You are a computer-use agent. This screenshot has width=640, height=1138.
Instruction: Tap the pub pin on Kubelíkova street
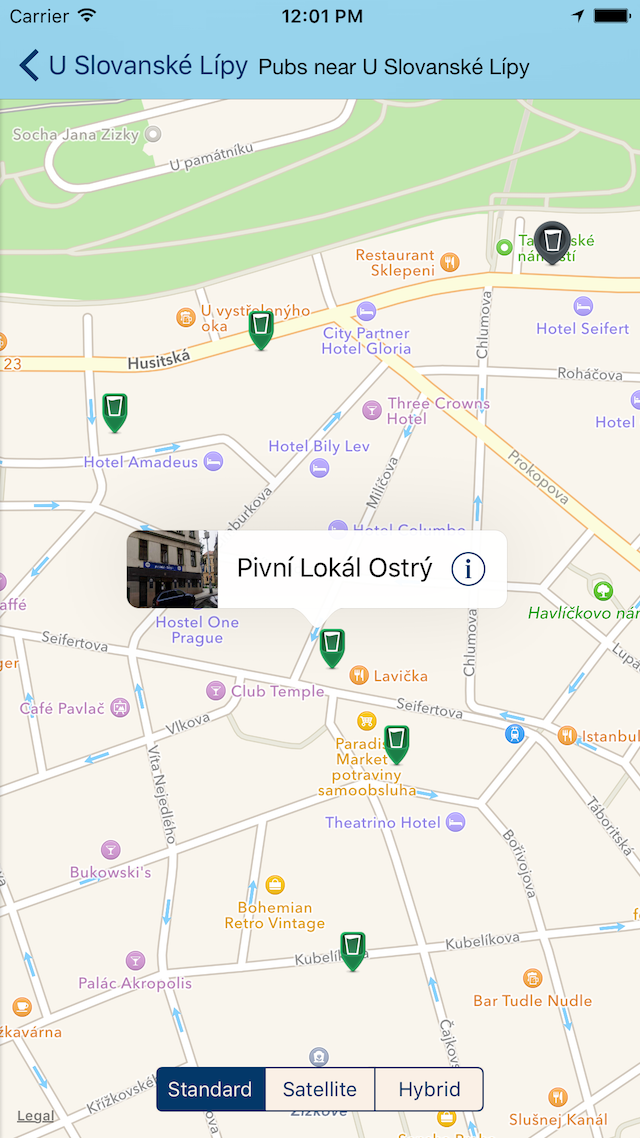[x=352, y=947]
